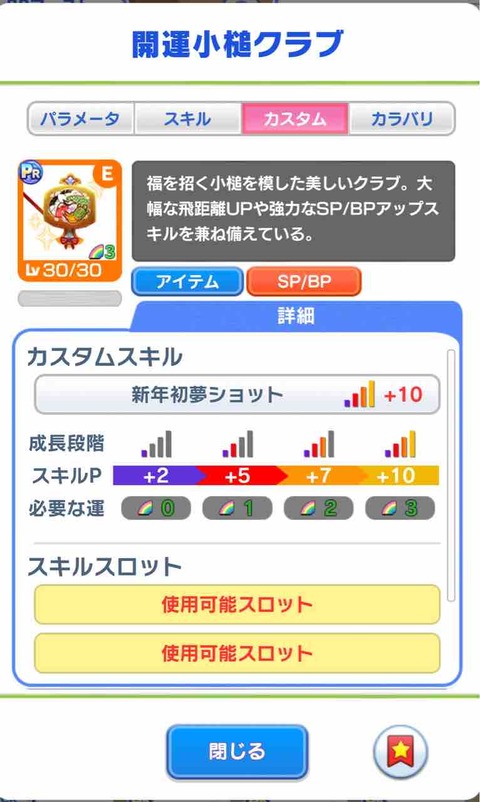This screenshot has height=802, width=480.
Task: Open the 新年初夢ショット custom skill
Action: (x=237, y=394)
